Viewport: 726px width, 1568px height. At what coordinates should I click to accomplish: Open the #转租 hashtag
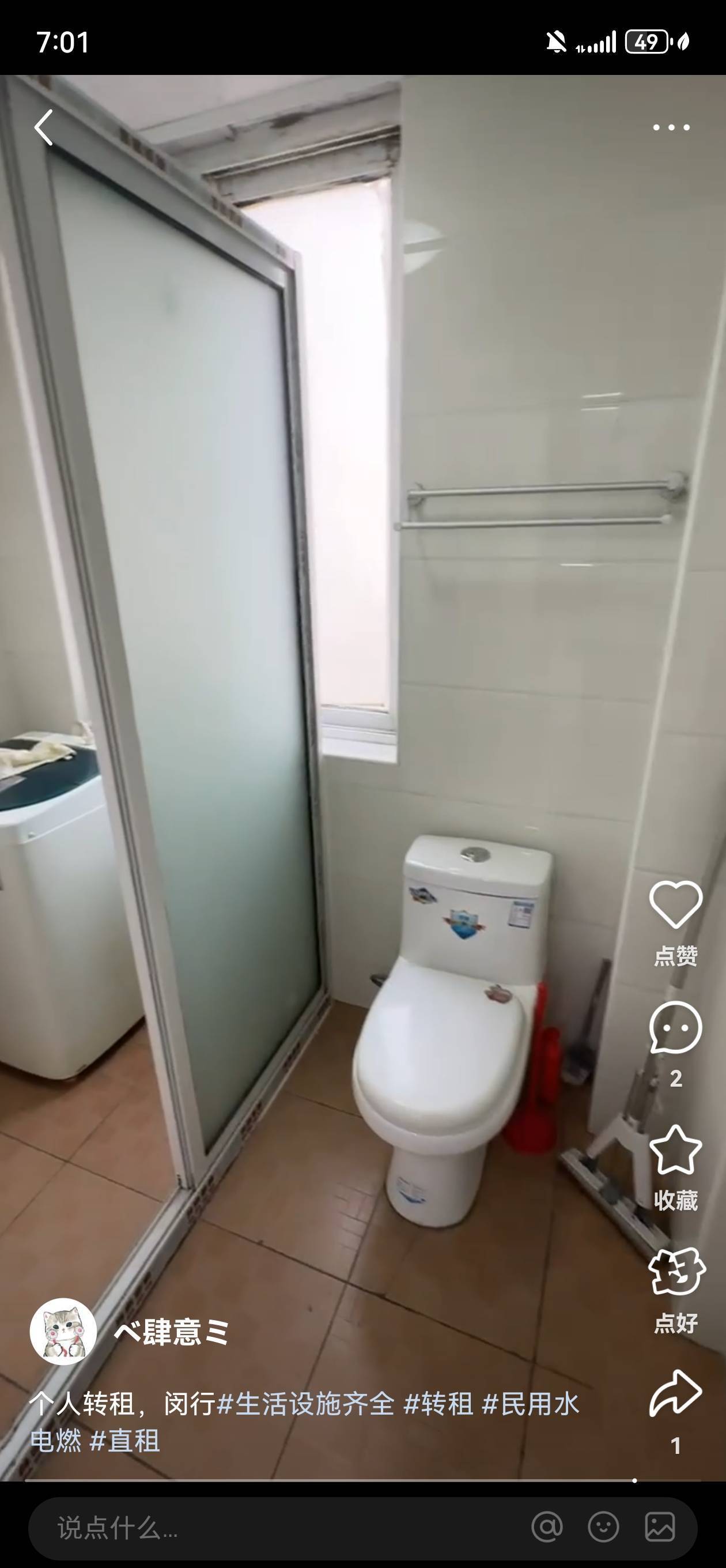click(438, 1404)
